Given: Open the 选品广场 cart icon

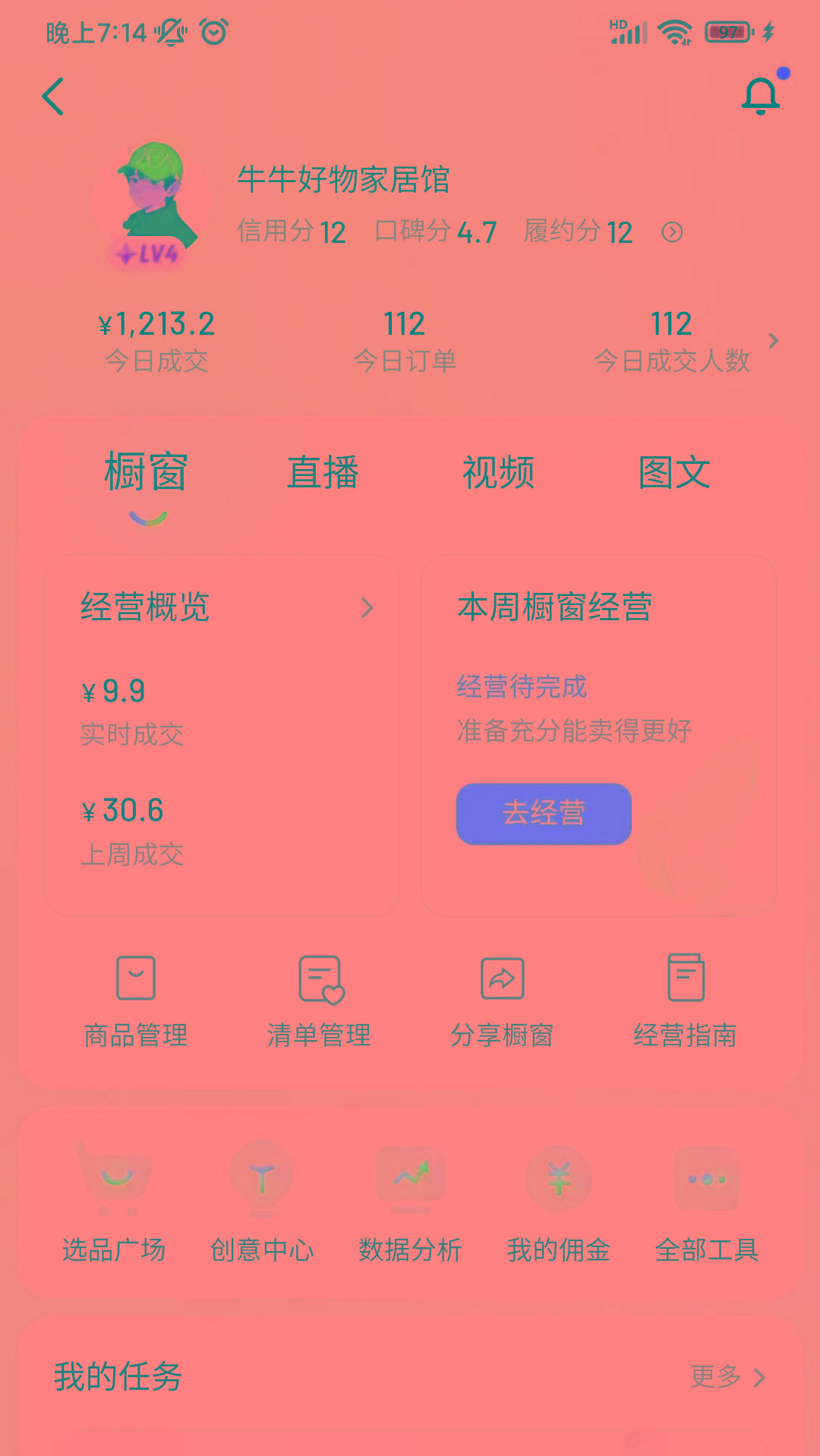Looking at the screenshot, I should [x=114, y=1179].
